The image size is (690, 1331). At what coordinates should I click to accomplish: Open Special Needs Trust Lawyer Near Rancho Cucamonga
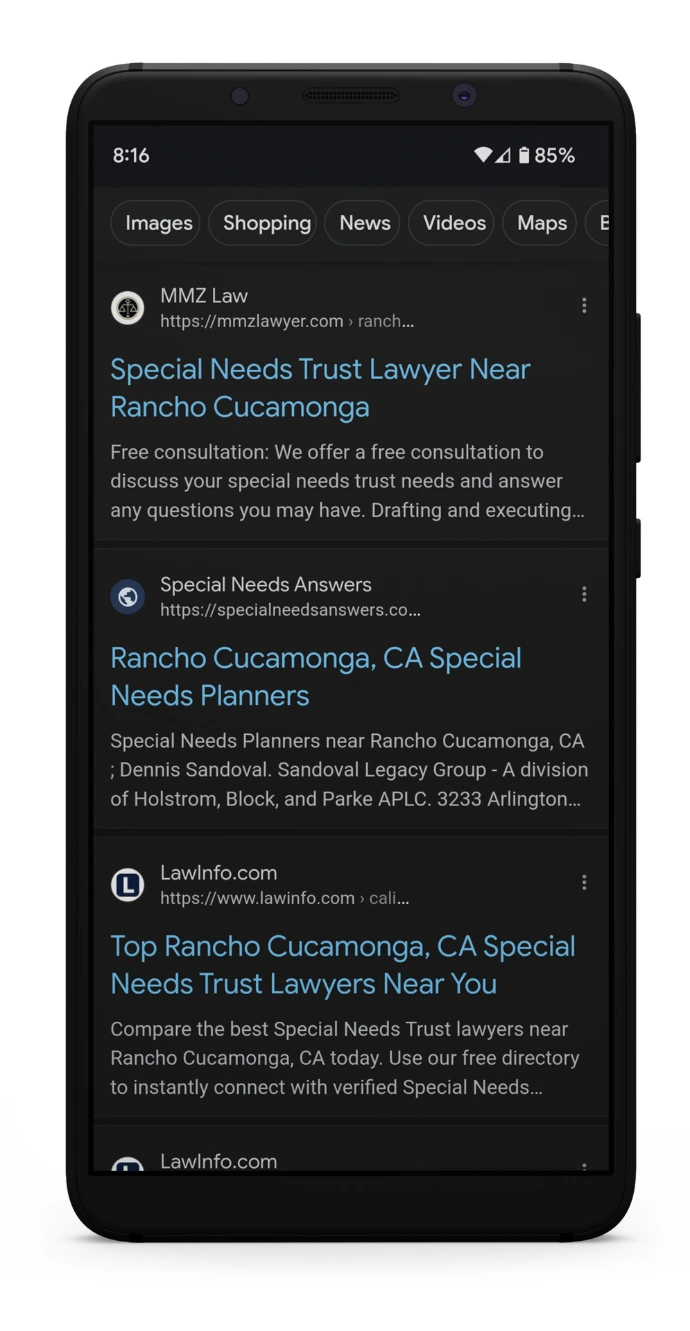point(320,388)
